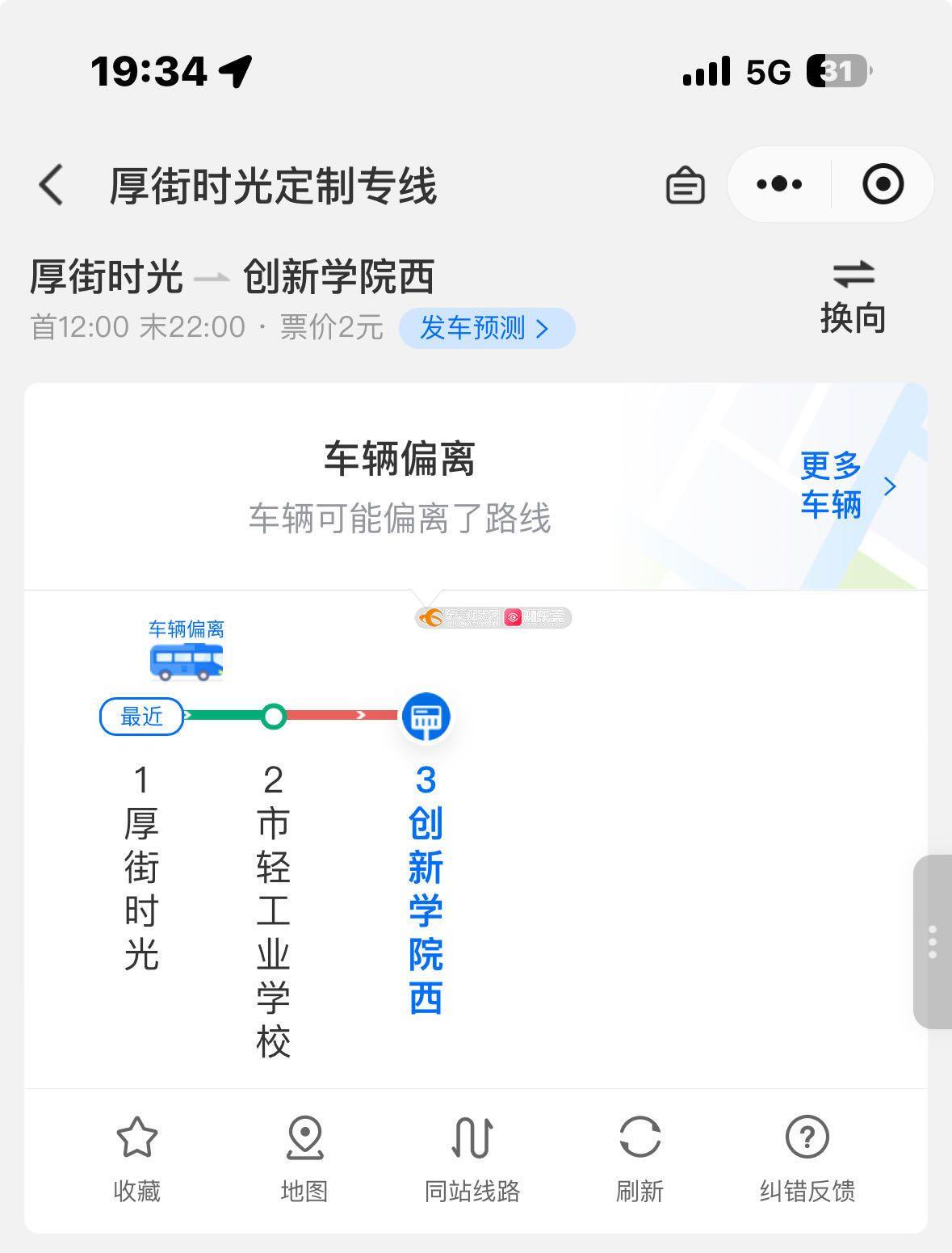This screenshot has height=1253, width=952.
Task: Open 发车预测 departure forecast
Action: pos(486,328)
